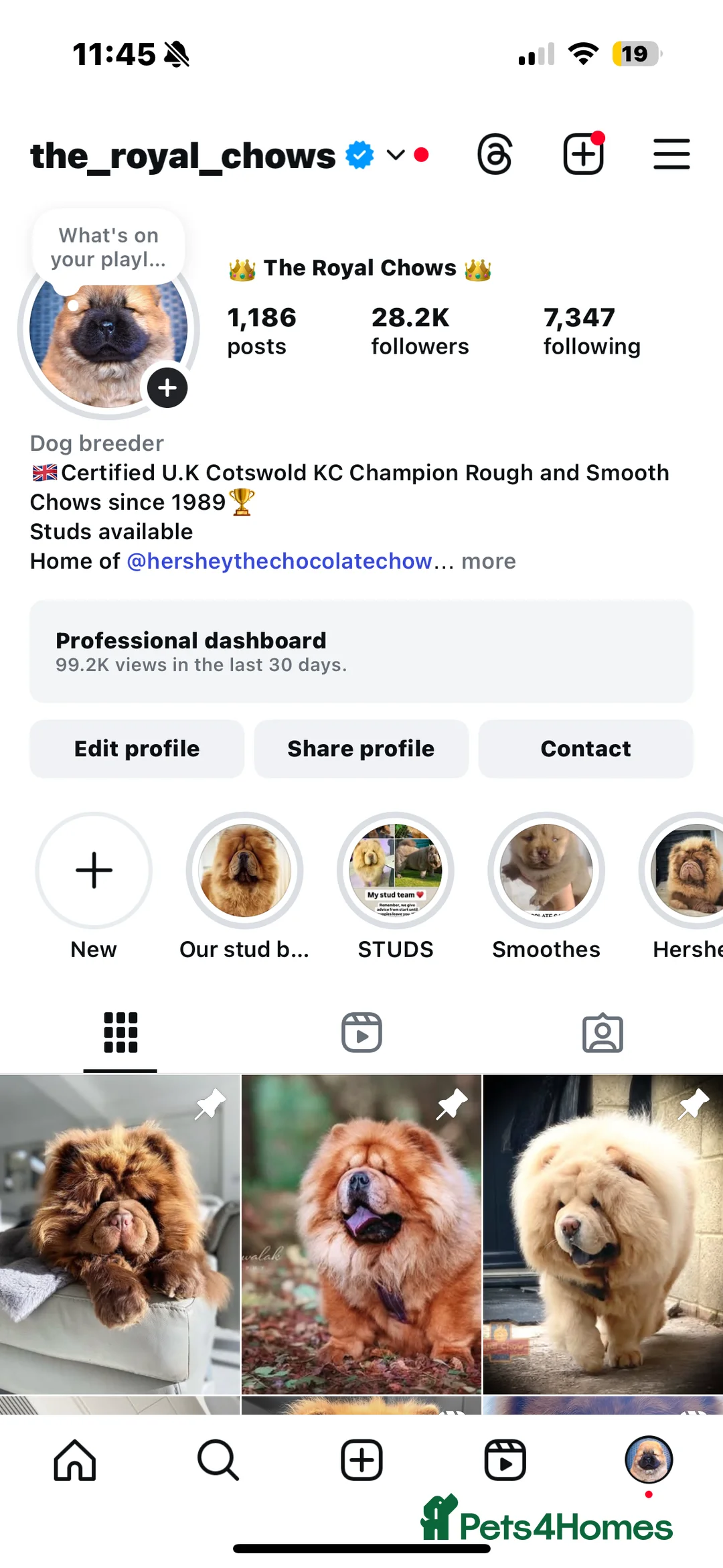The width and height of the screenshot is (723, 1568).
Task: Create a new highlight with the New button
Action: [x=94, y=869]
